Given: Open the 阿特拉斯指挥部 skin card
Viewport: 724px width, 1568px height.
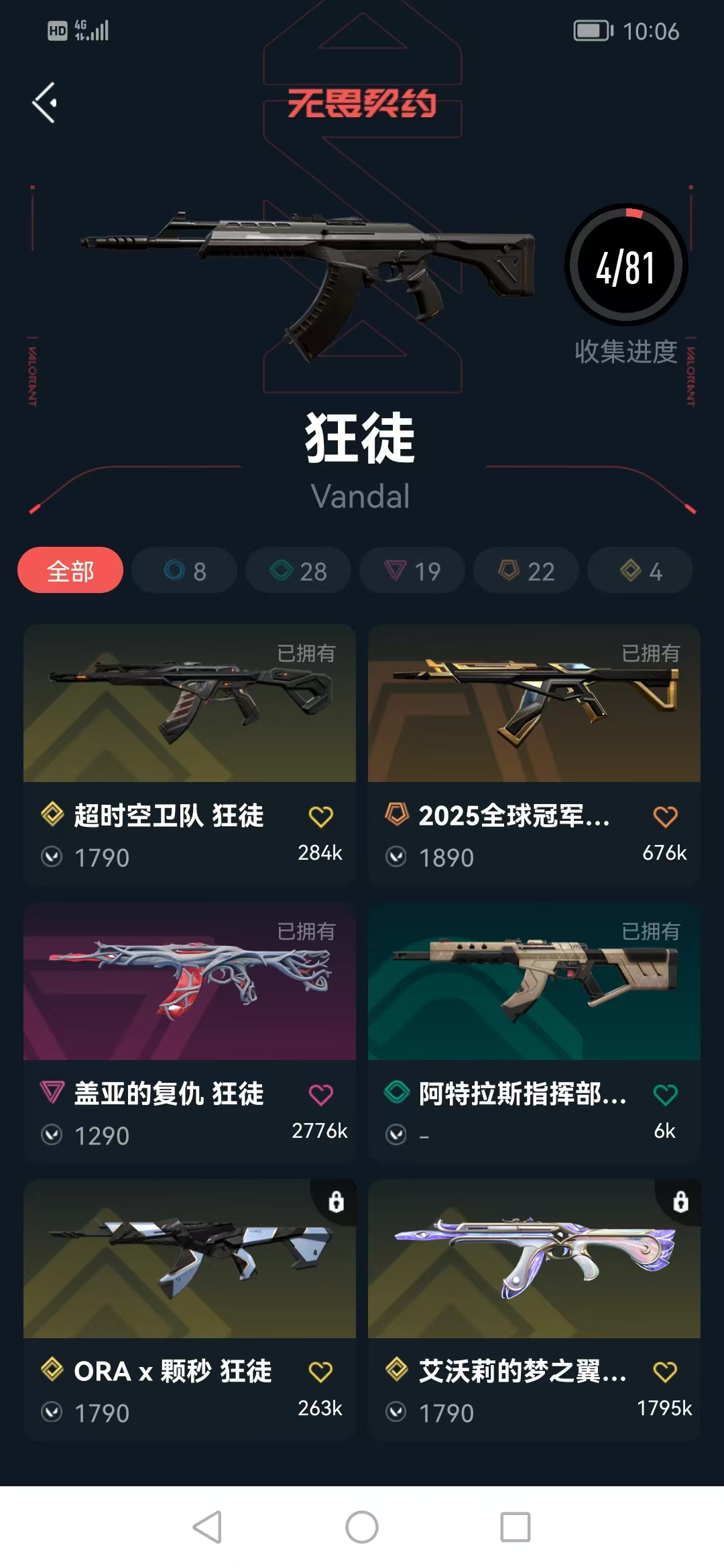Looking at the screenshot, I should tap(534, 1033).
